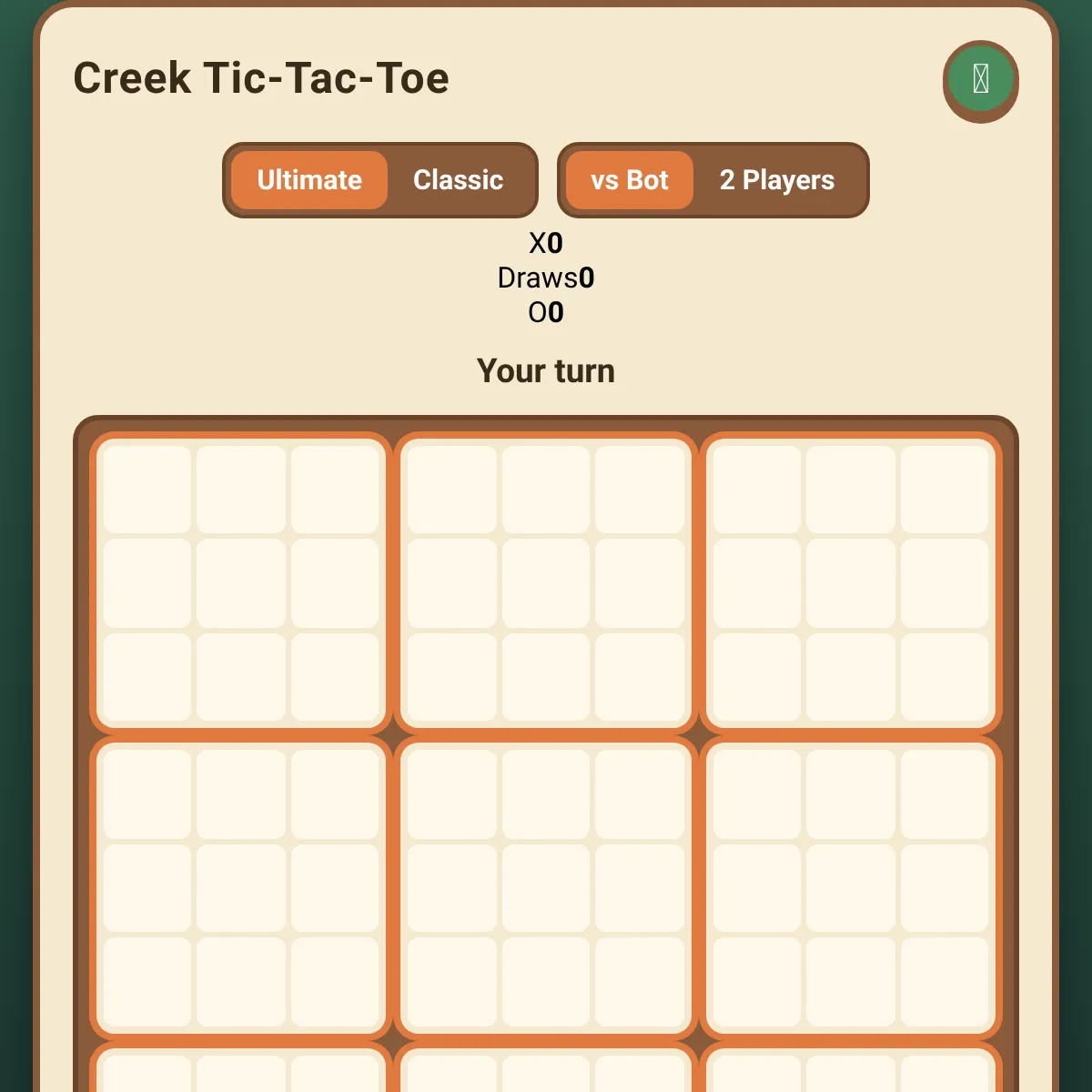Select the Ultimate game mode
Screen dimensions: 1092x1092
pyautogui.click(x=309, y=180)
